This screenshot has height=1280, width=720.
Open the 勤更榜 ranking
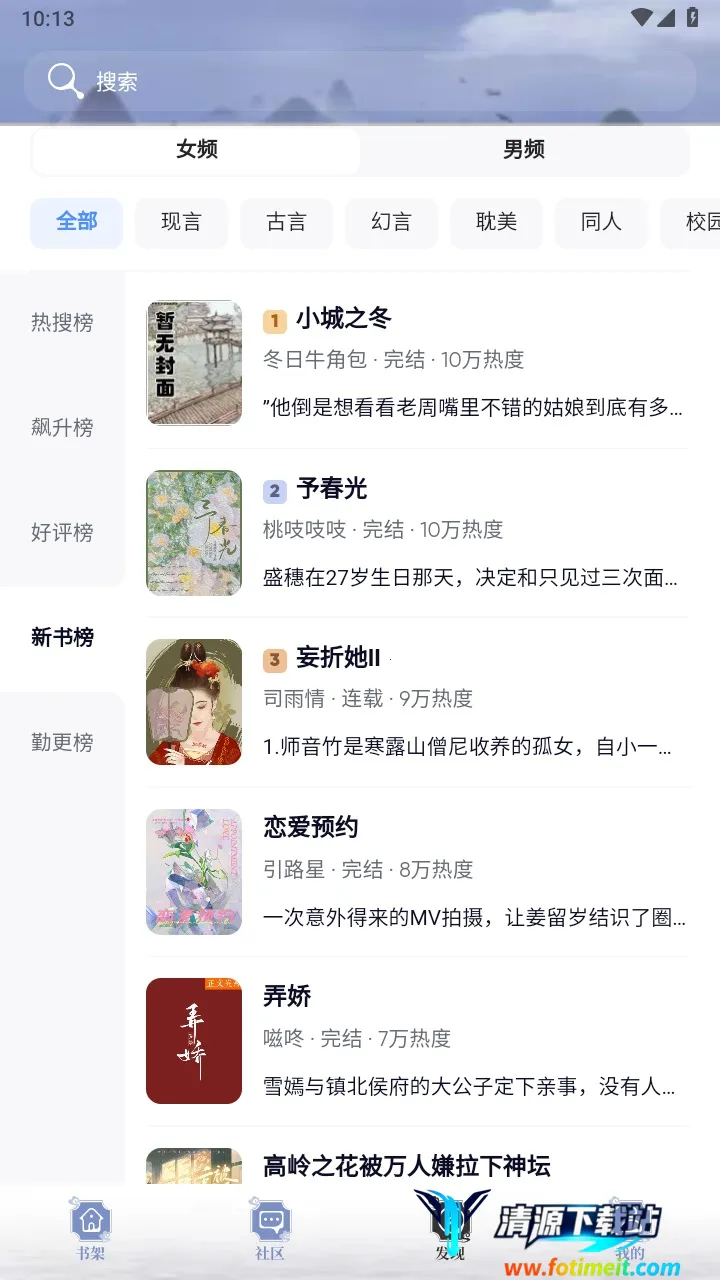click(x=62, y=743)
